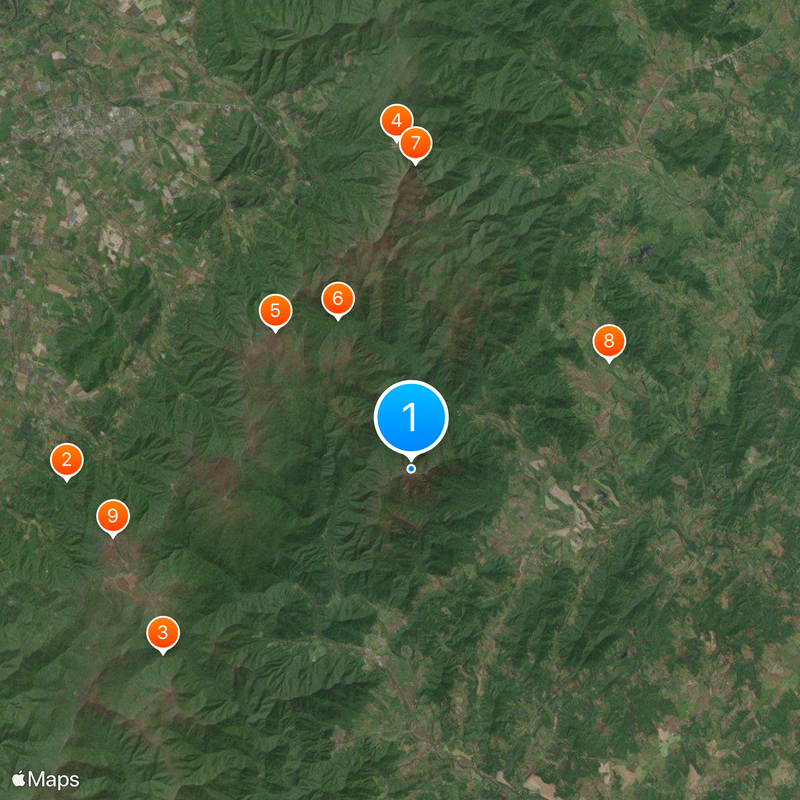
Task: Tap orange map pin number 5
Action: point(275,311)
